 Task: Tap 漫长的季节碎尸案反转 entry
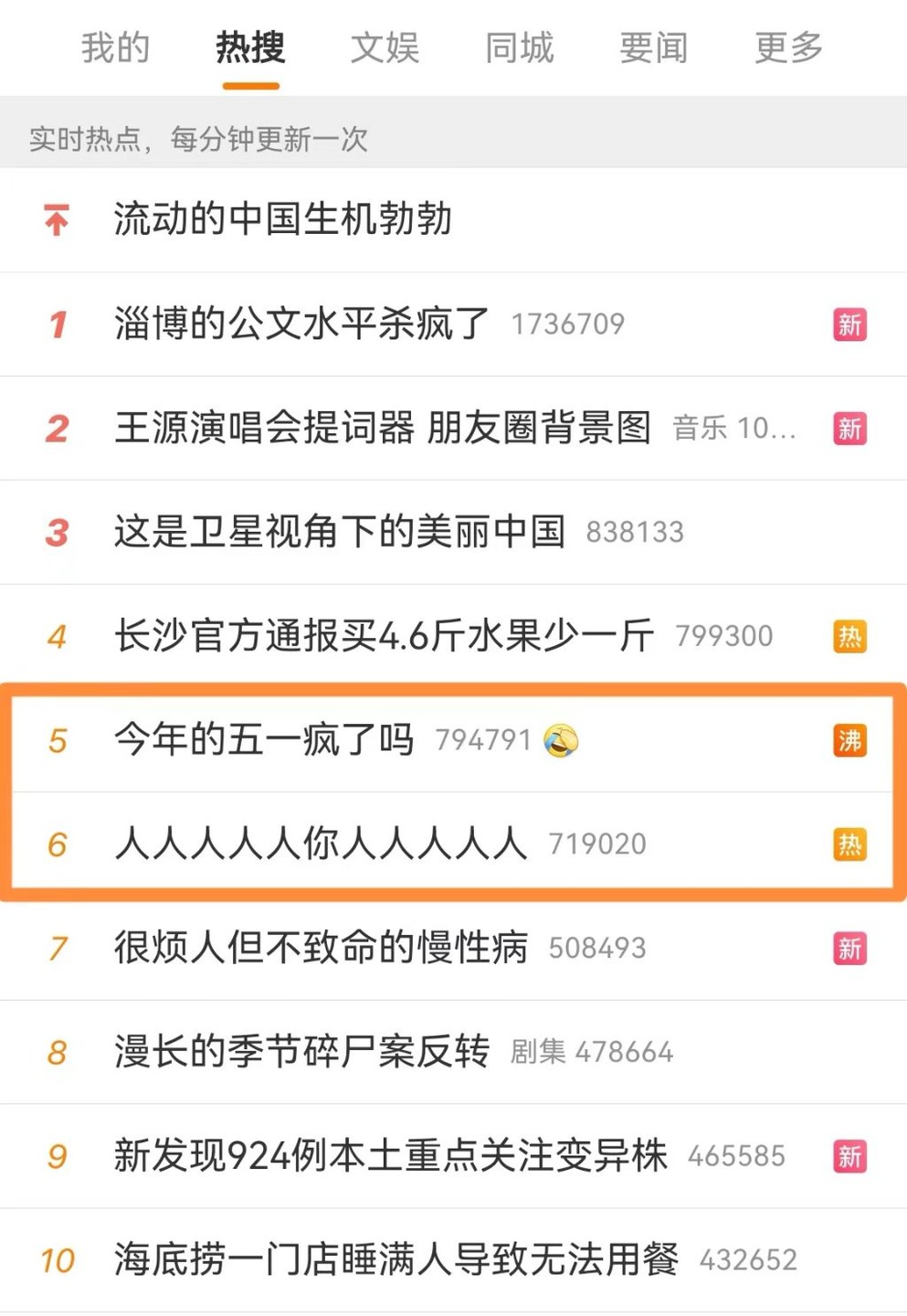click(301, 1052)
